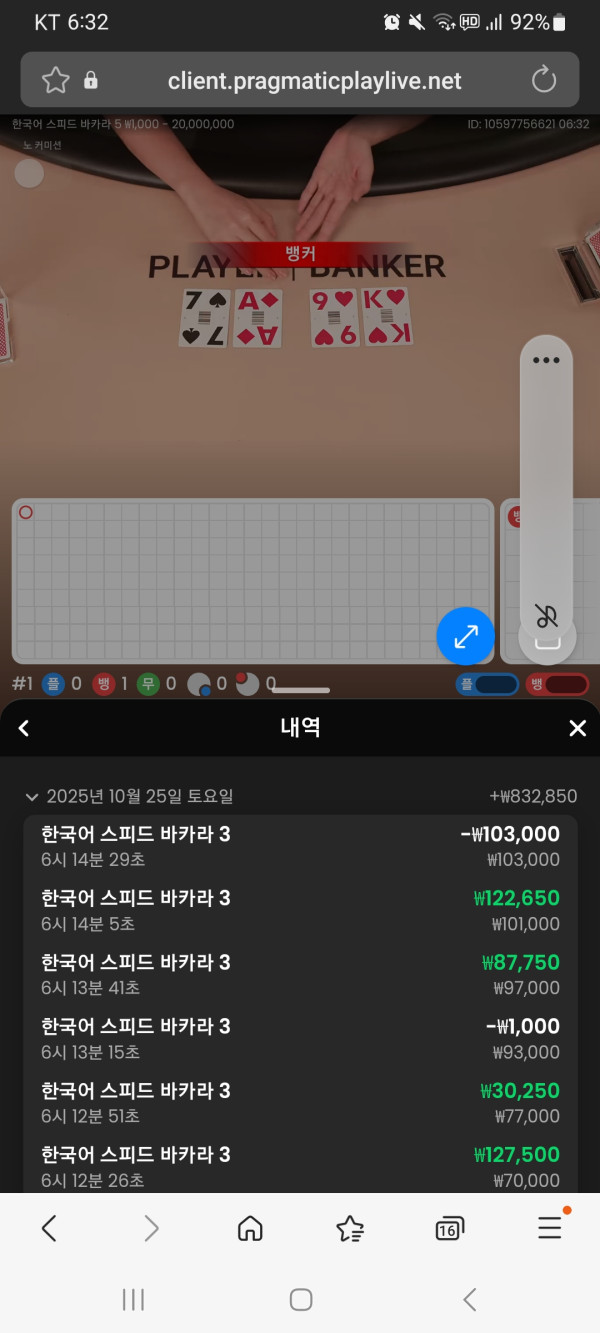Open the 6시 12분 51초 history entry
The height and width of the screenshot is (1333, 600).
point(300,1102)
